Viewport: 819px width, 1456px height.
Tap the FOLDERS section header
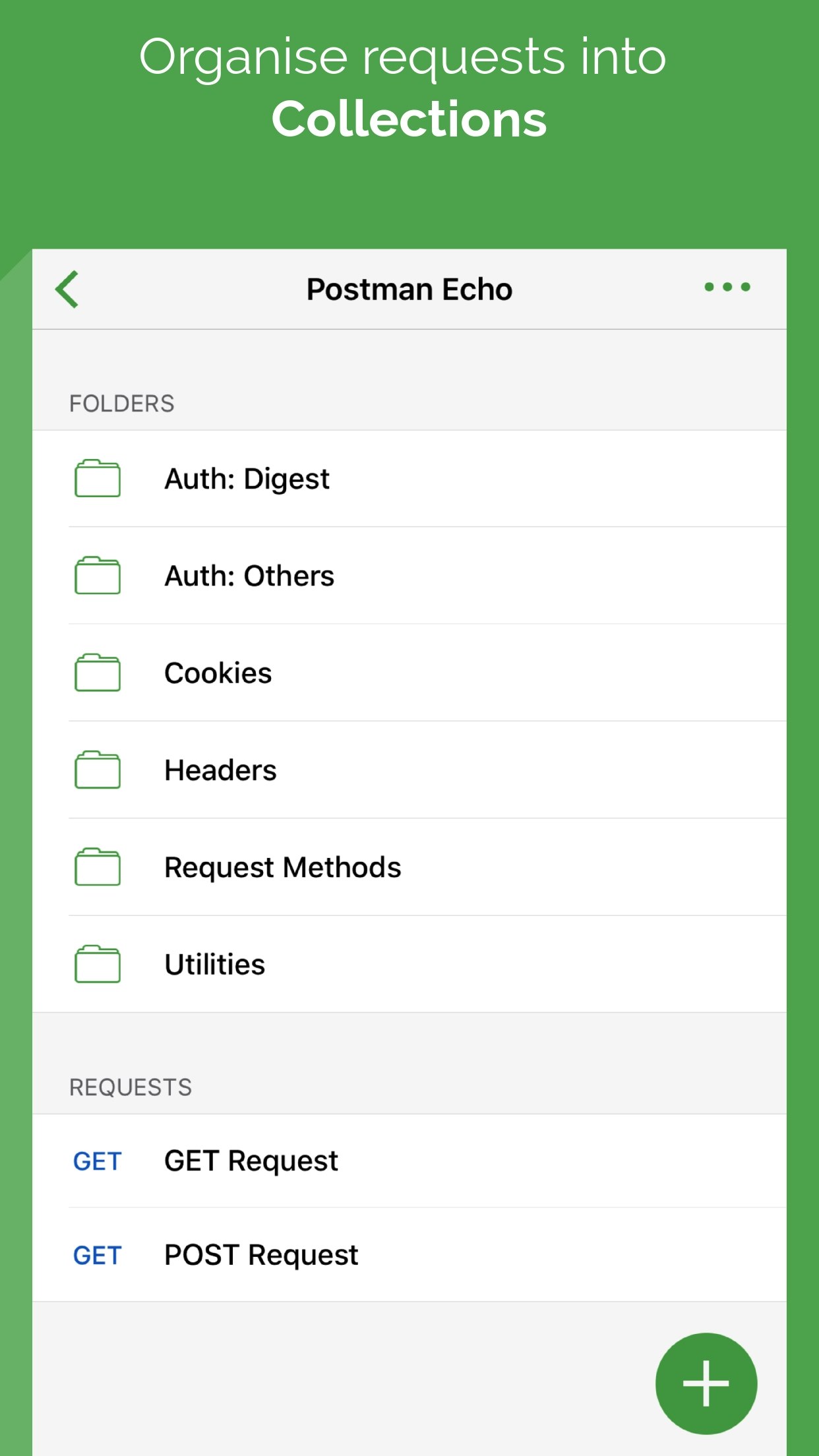(122, 402)
